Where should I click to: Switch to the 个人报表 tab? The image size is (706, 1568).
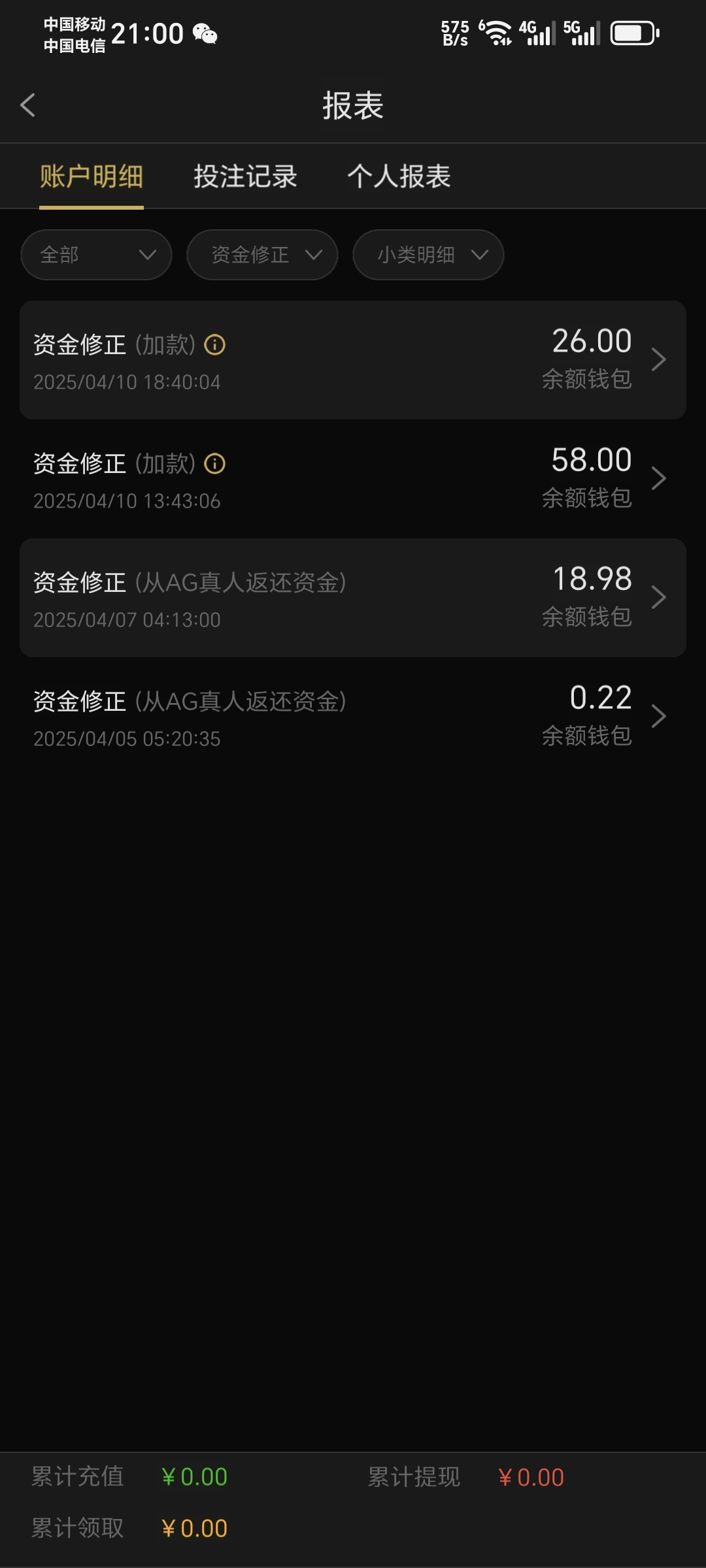(x=399, y=176)
